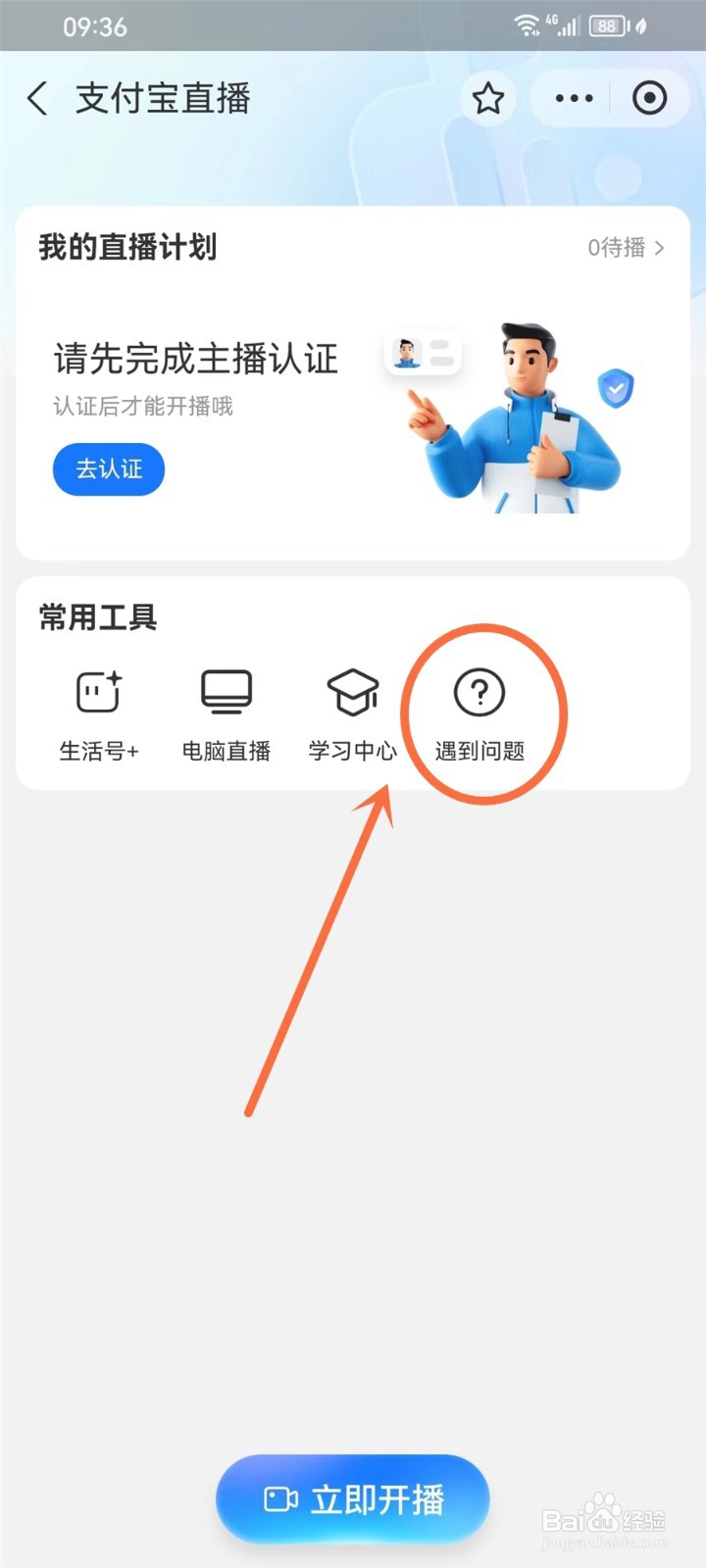
Task: Select the 常用工具 section header
Action: pos(97,617)
